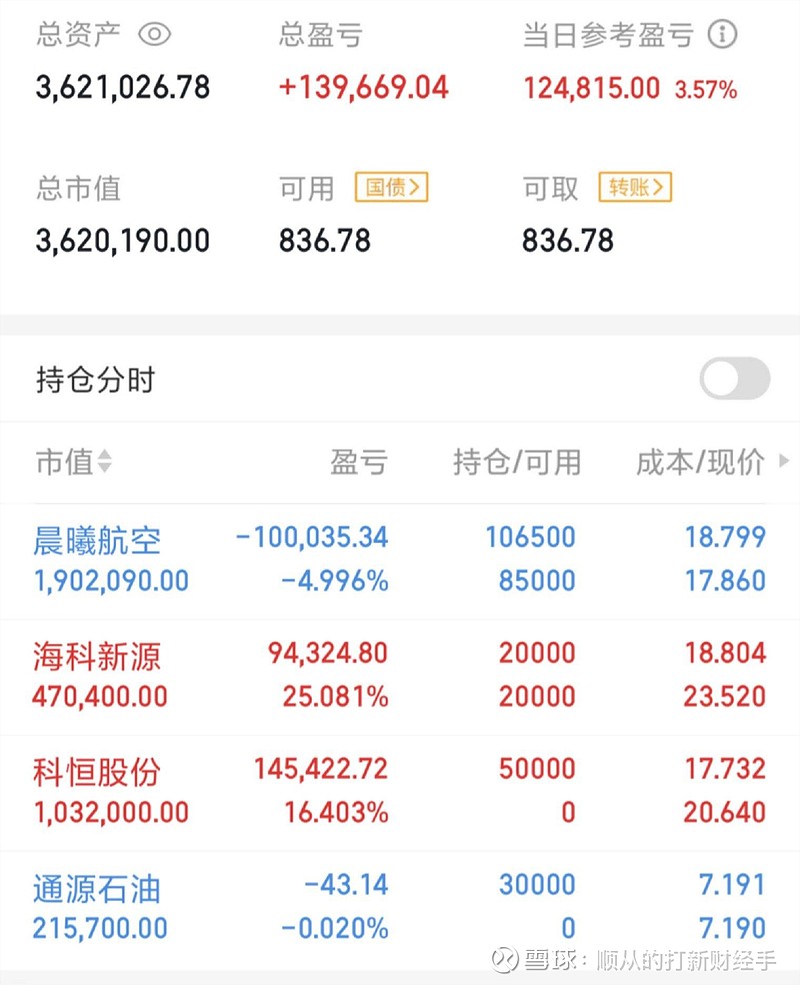Select the 盈亏 column header
This screenshot has width=800, height=985.
tap(360, 462)
